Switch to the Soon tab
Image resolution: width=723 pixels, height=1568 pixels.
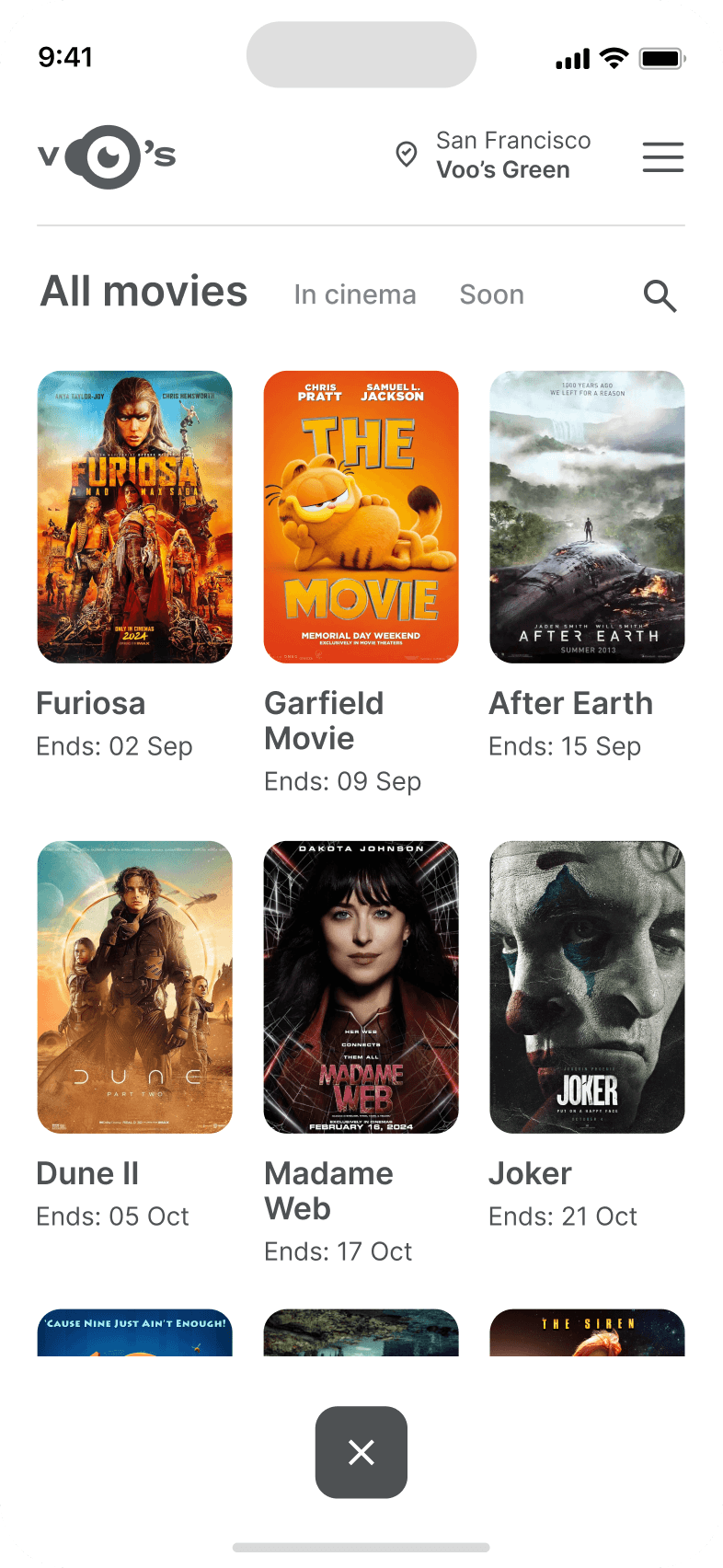click(x=492, y=294)
